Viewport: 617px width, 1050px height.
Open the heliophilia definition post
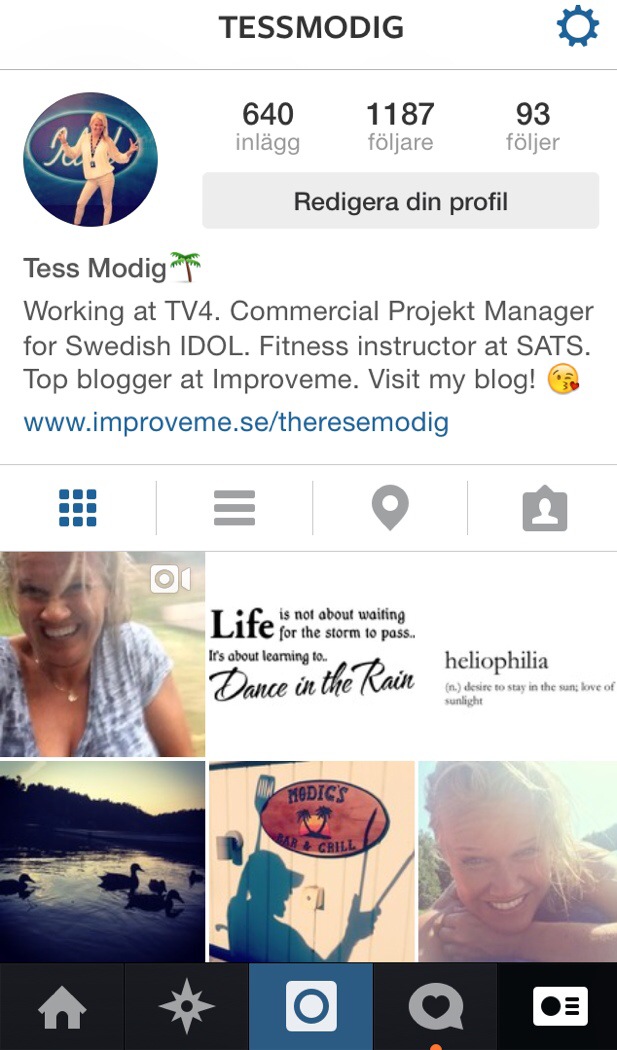pos(518,654)
